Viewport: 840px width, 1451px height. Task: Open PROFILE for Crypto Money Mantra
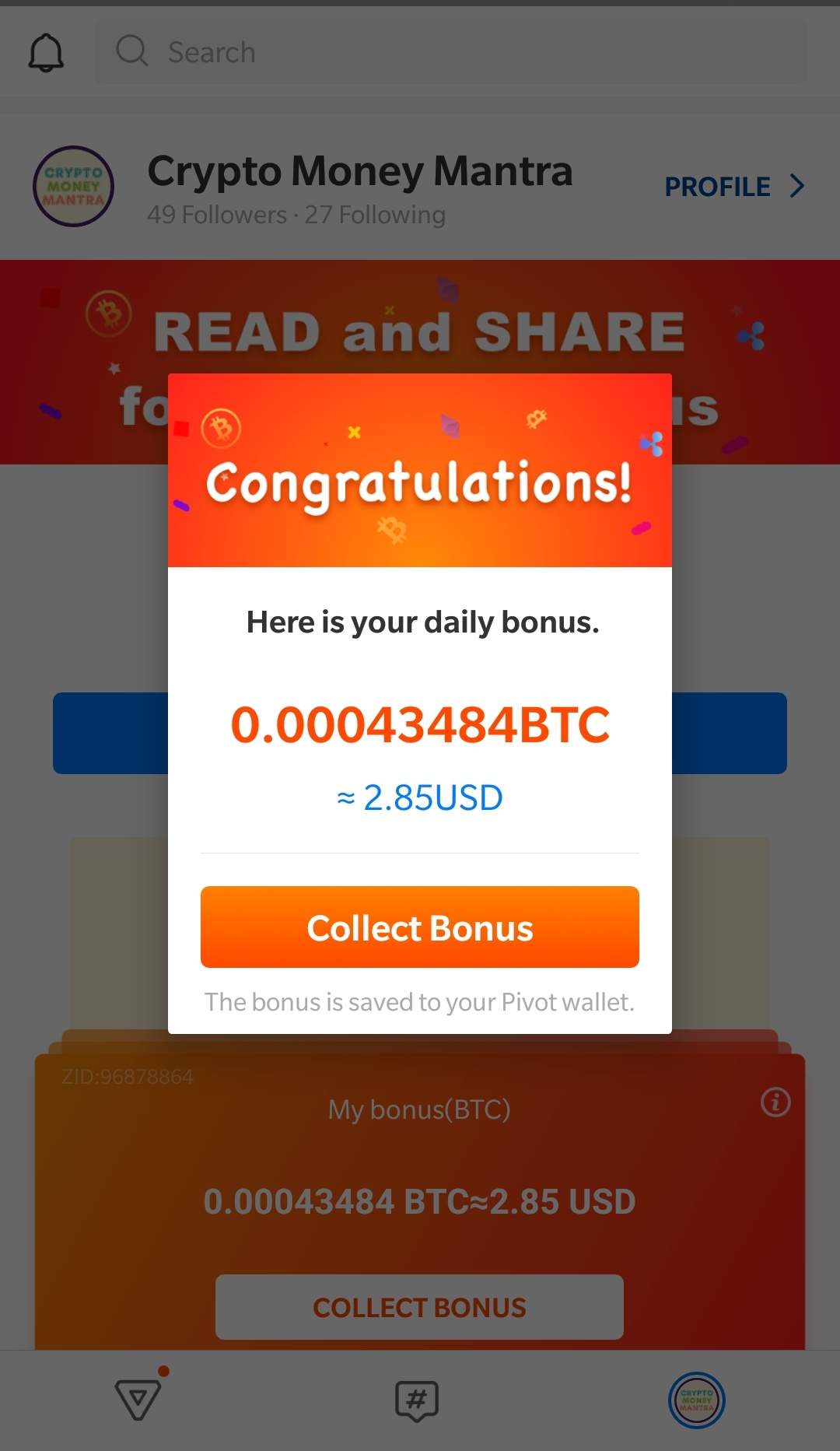tap(733, 187)
